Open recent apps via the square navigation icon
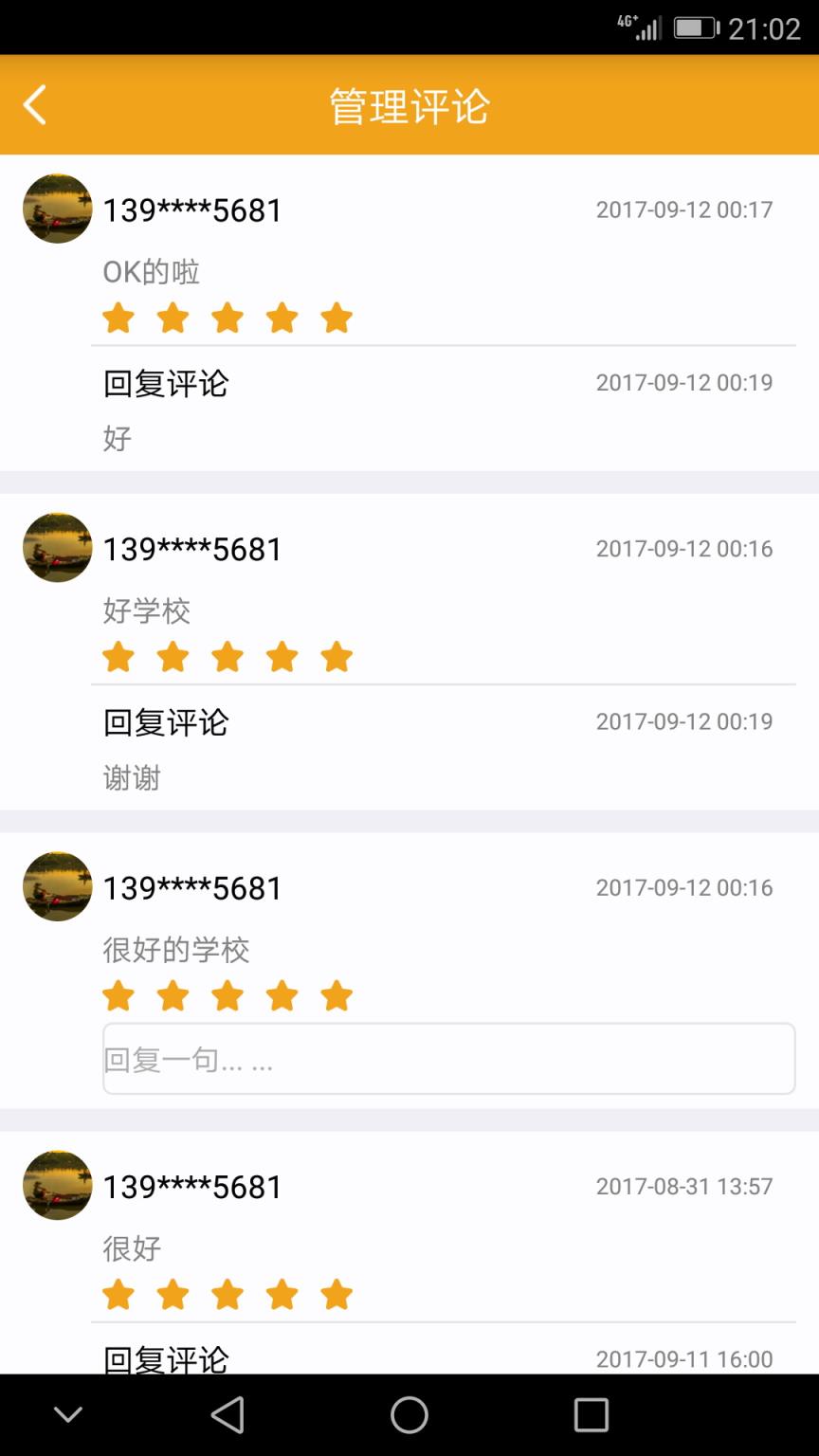819x1456 pixels. tap(591, 1413)
